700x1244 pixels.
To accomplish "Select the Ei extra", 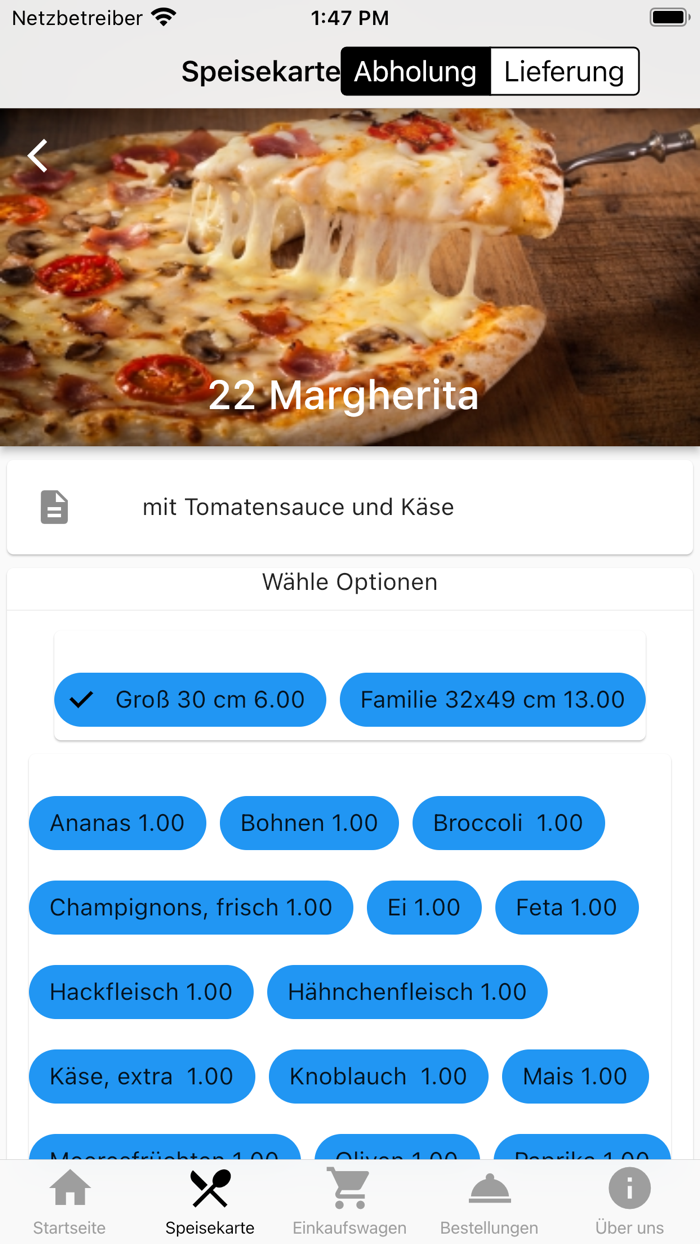I will 424,907.
